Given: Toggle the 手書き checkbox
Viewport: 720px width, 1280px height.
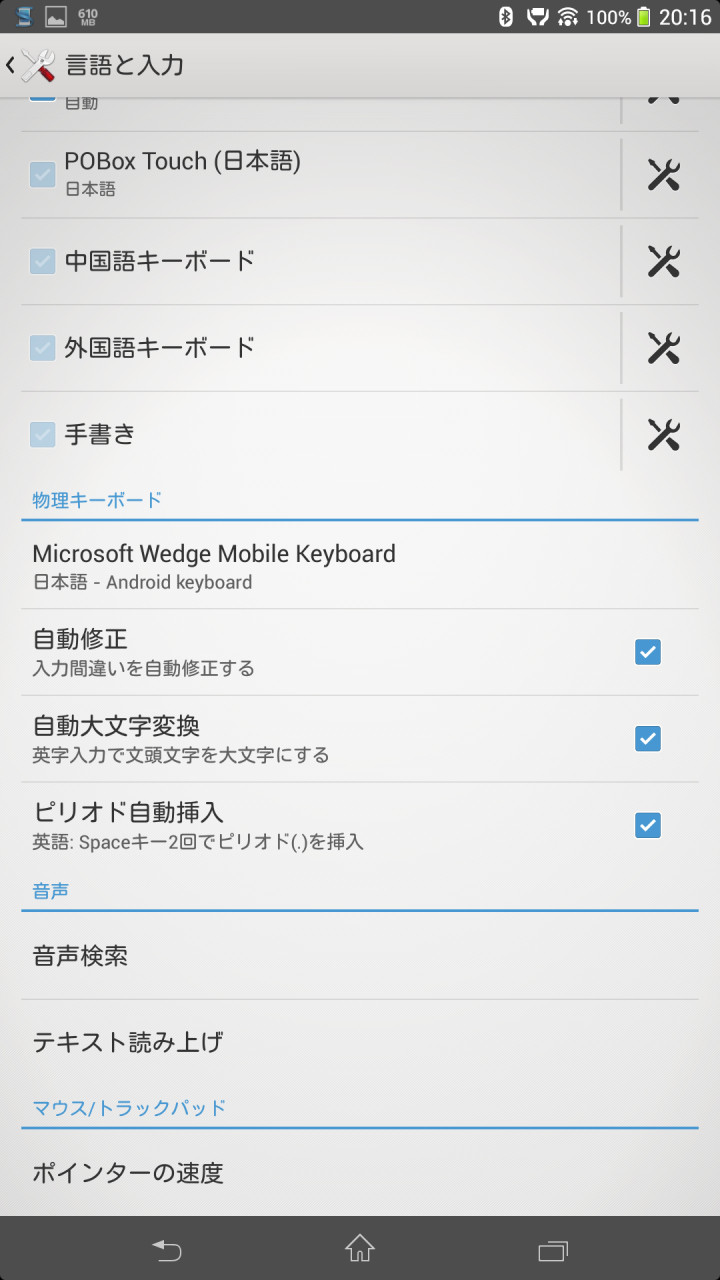Looking at the screenshot, I should point(42,435).
